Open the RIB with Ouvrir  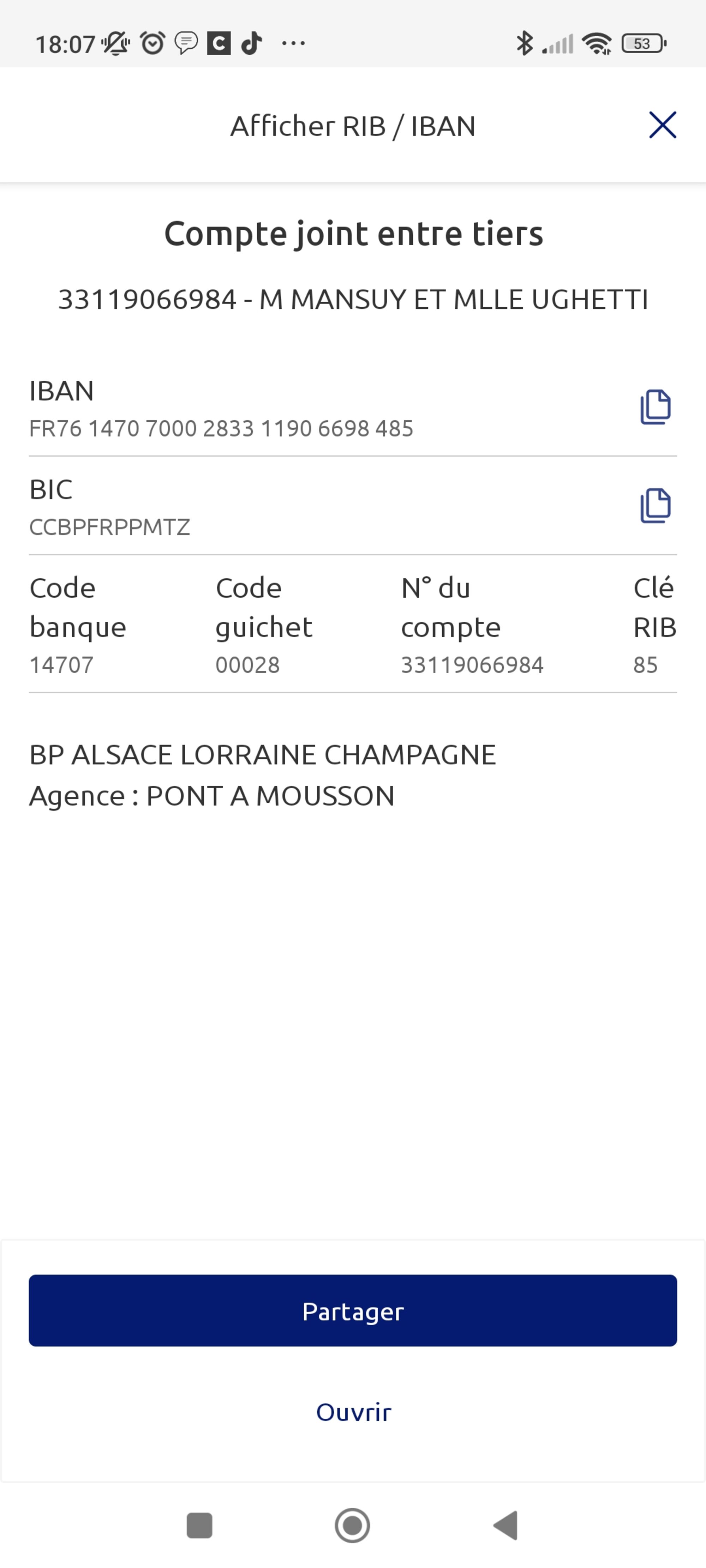pos(353,1412)
